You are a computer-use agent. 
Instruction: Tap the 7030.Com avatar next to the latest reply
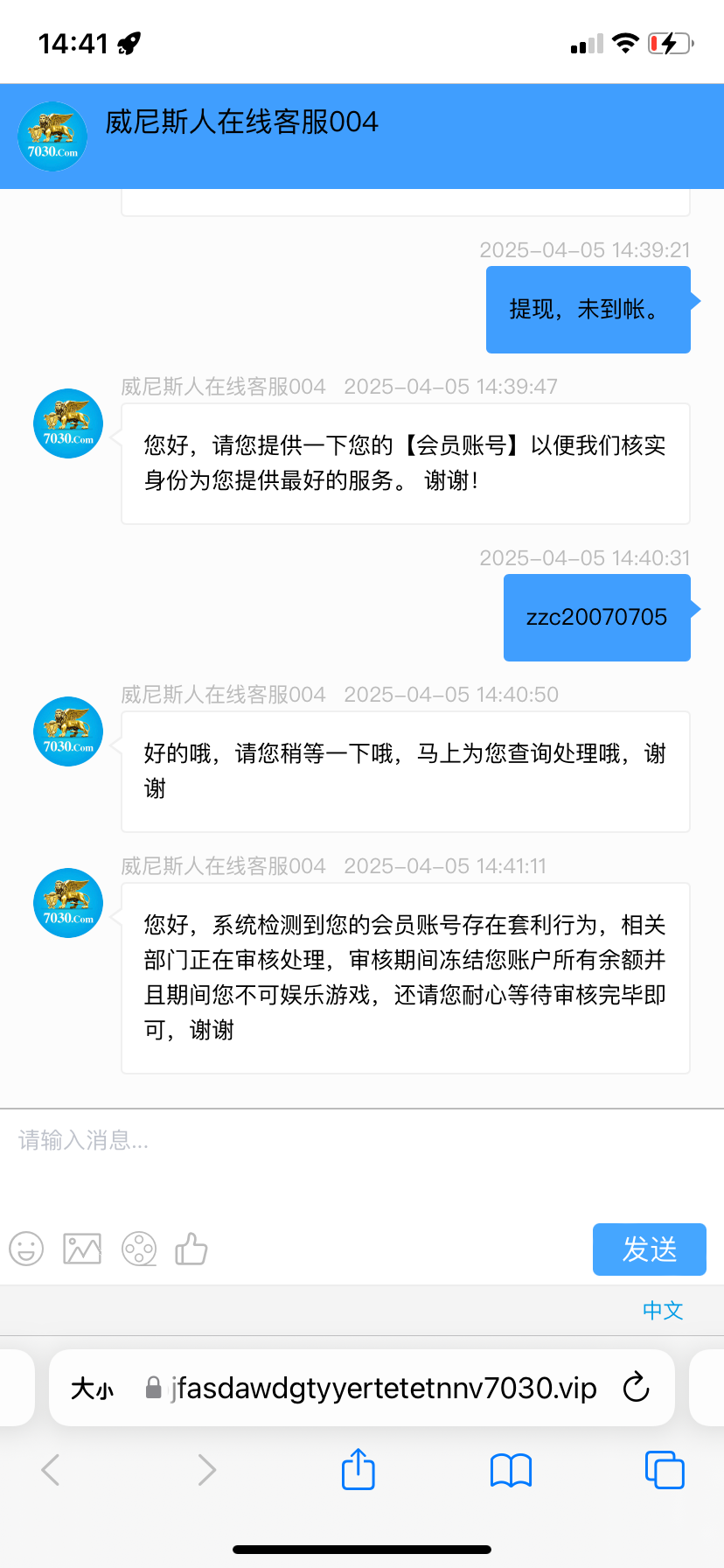click(x=67, y=903)
